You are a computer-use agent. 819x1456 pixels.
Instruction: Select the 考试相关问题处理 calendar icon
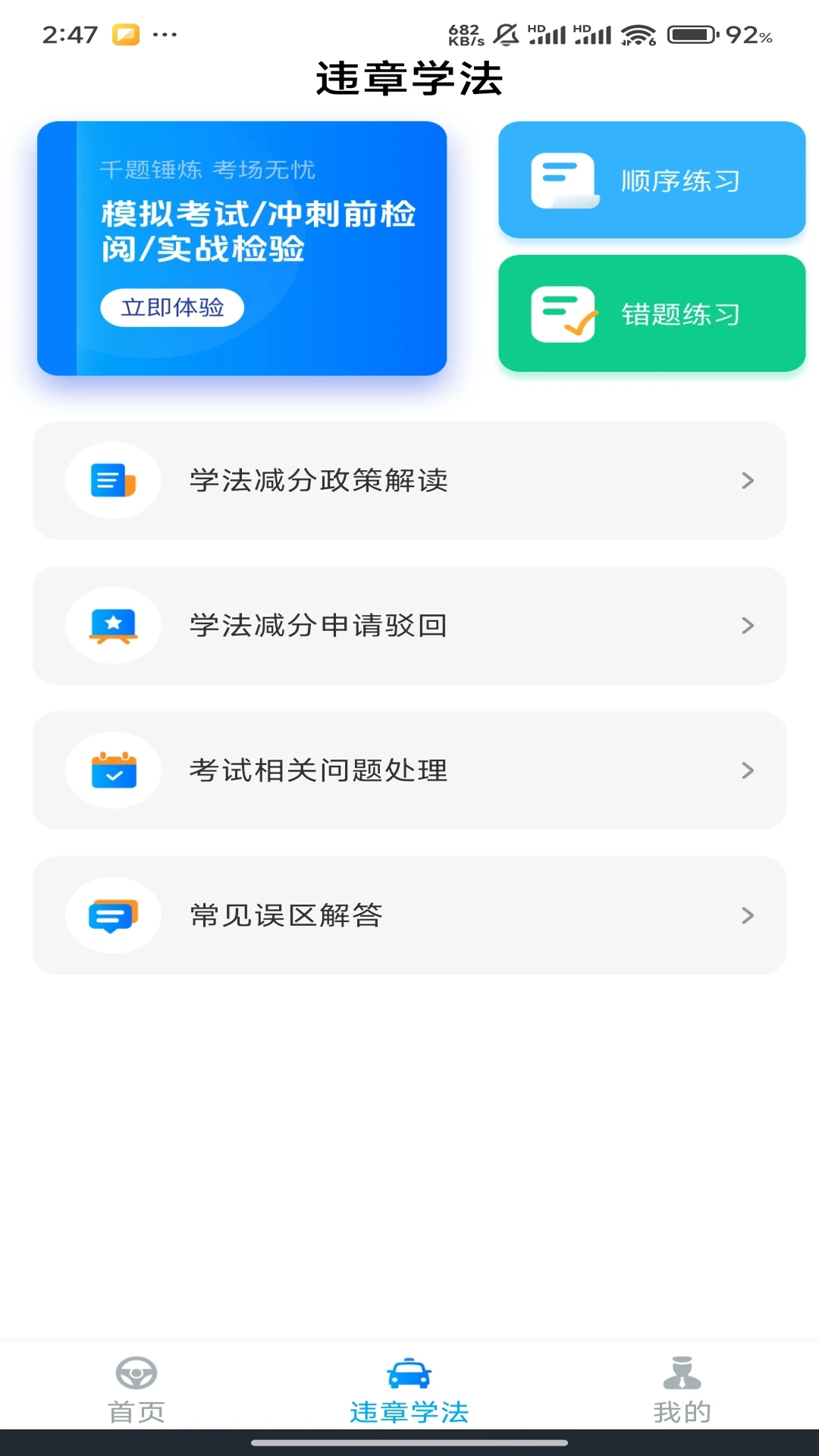coord(113,770)
